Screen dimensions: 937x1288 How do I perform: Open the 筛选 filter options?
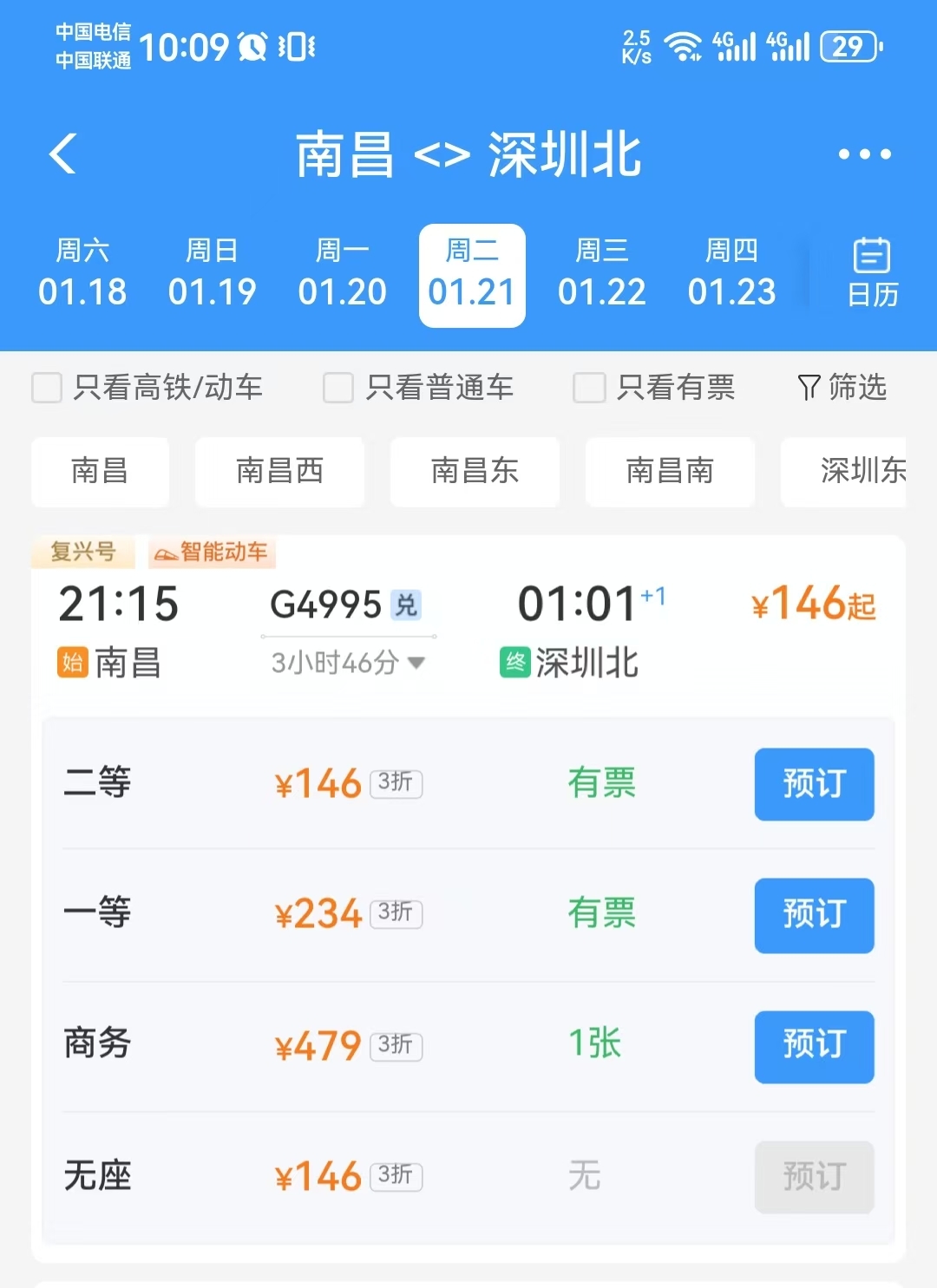coord(842,388)
